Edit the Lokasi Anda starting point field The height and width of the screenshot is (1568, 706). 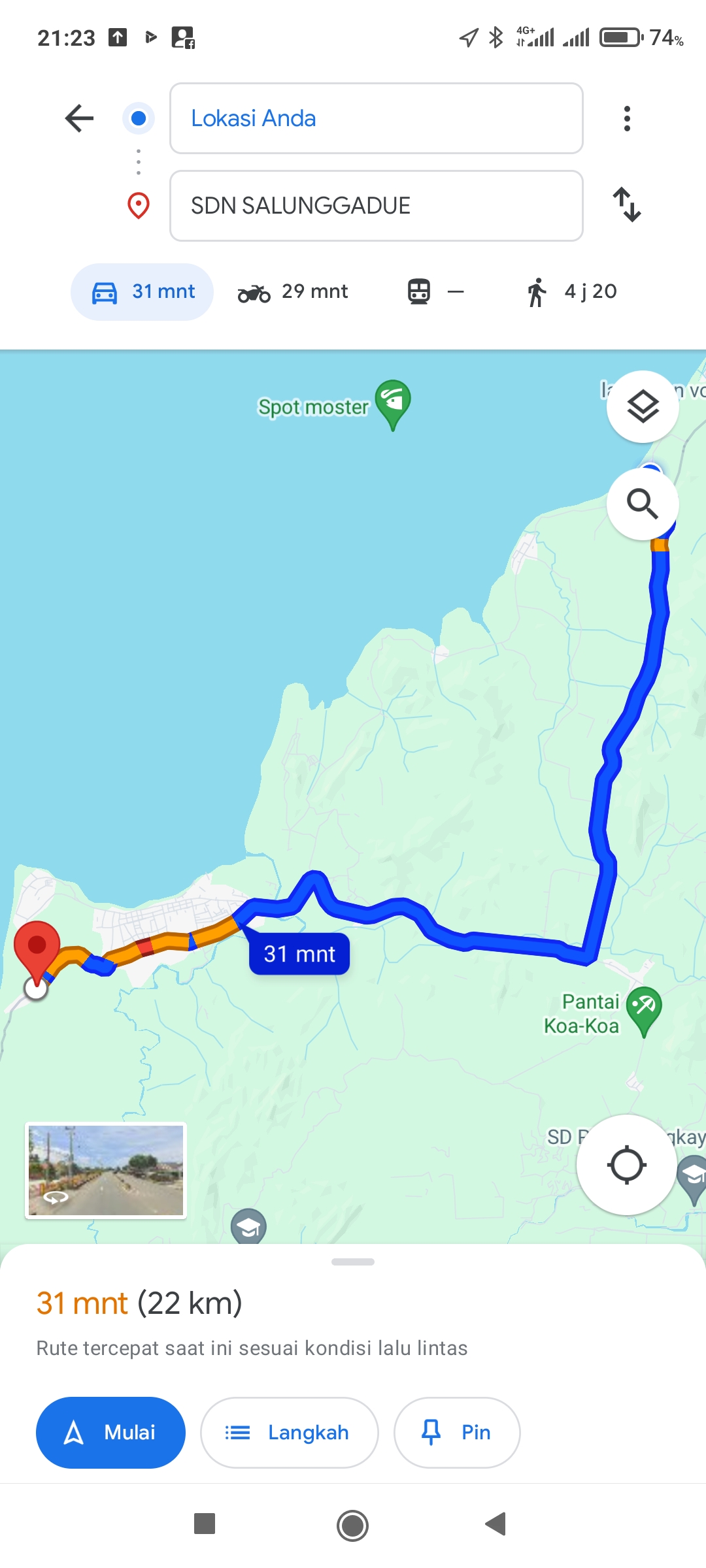pyautogui.click(x=376, y=118)
